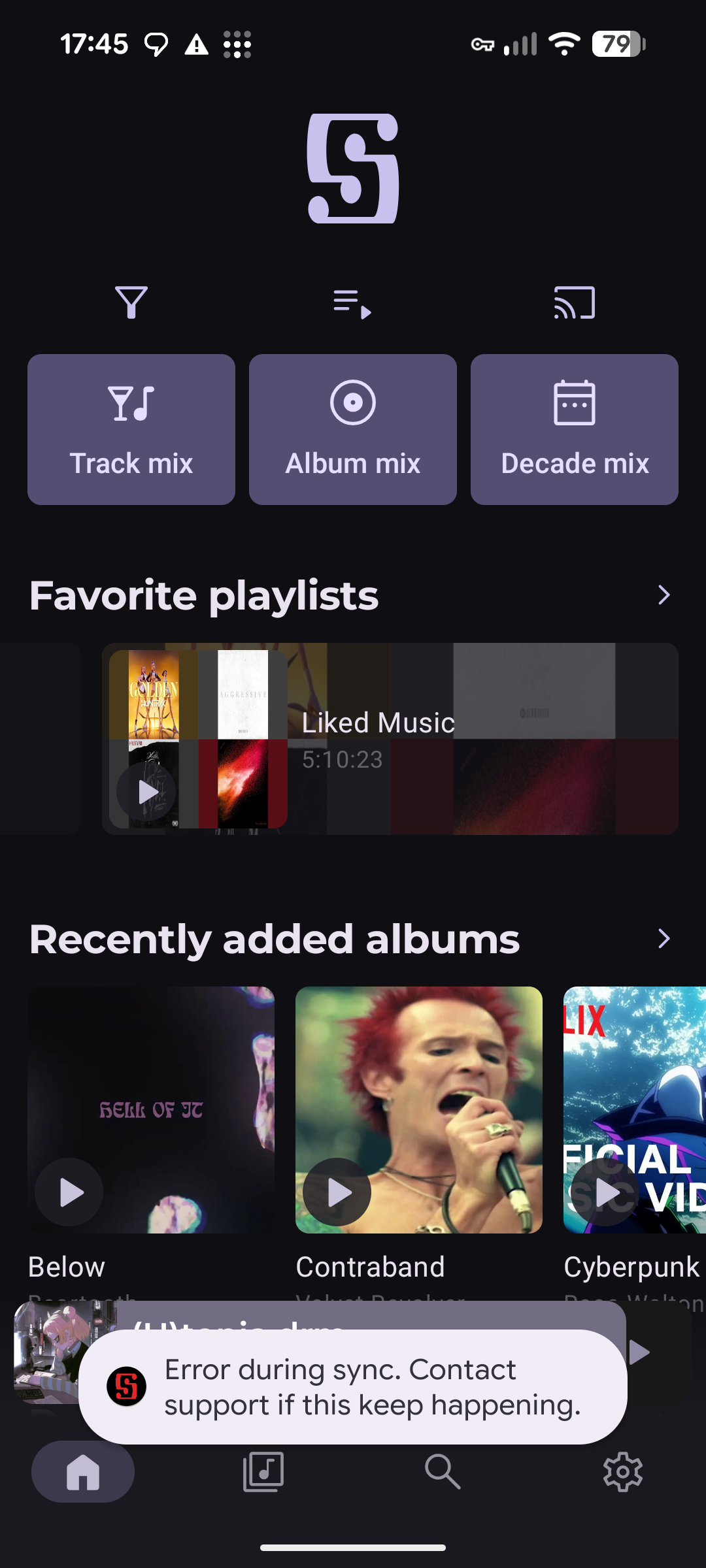Open the play queue icon
The width and height of the screenshot is (706, 1568).
click(x=352, y=304)
